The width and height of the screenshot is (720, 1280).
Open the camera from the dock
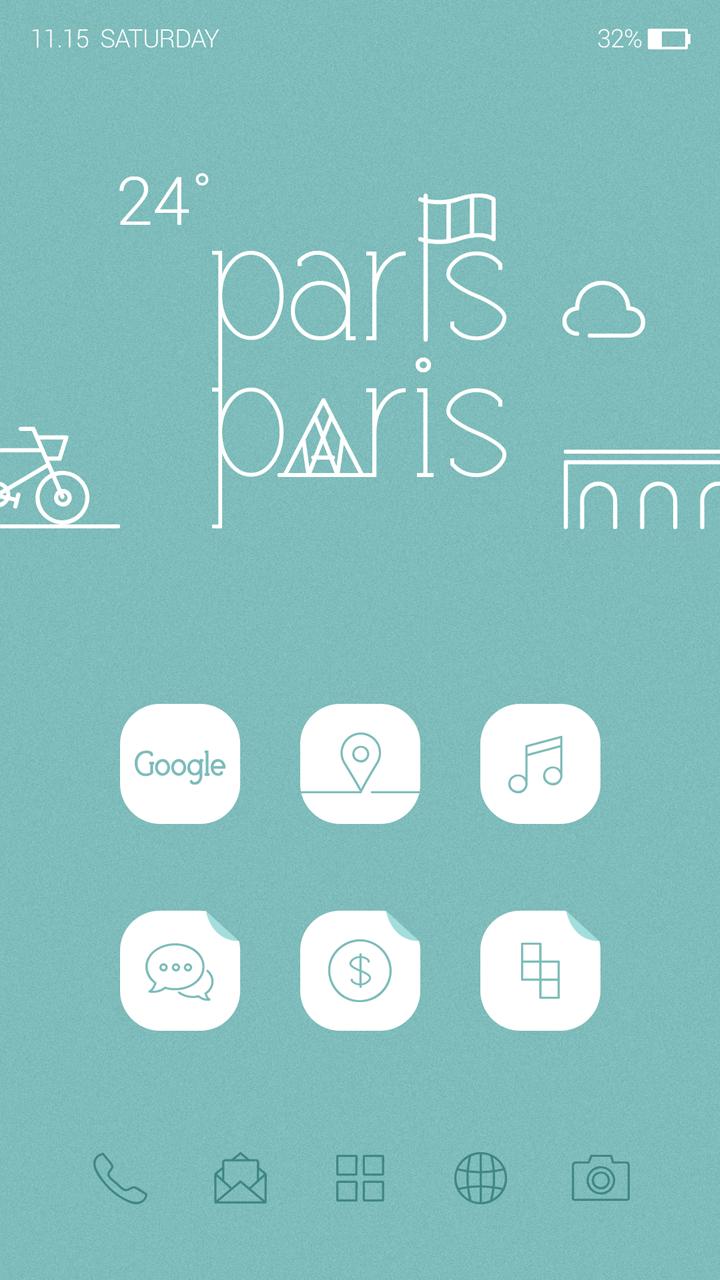point(600,1178)
